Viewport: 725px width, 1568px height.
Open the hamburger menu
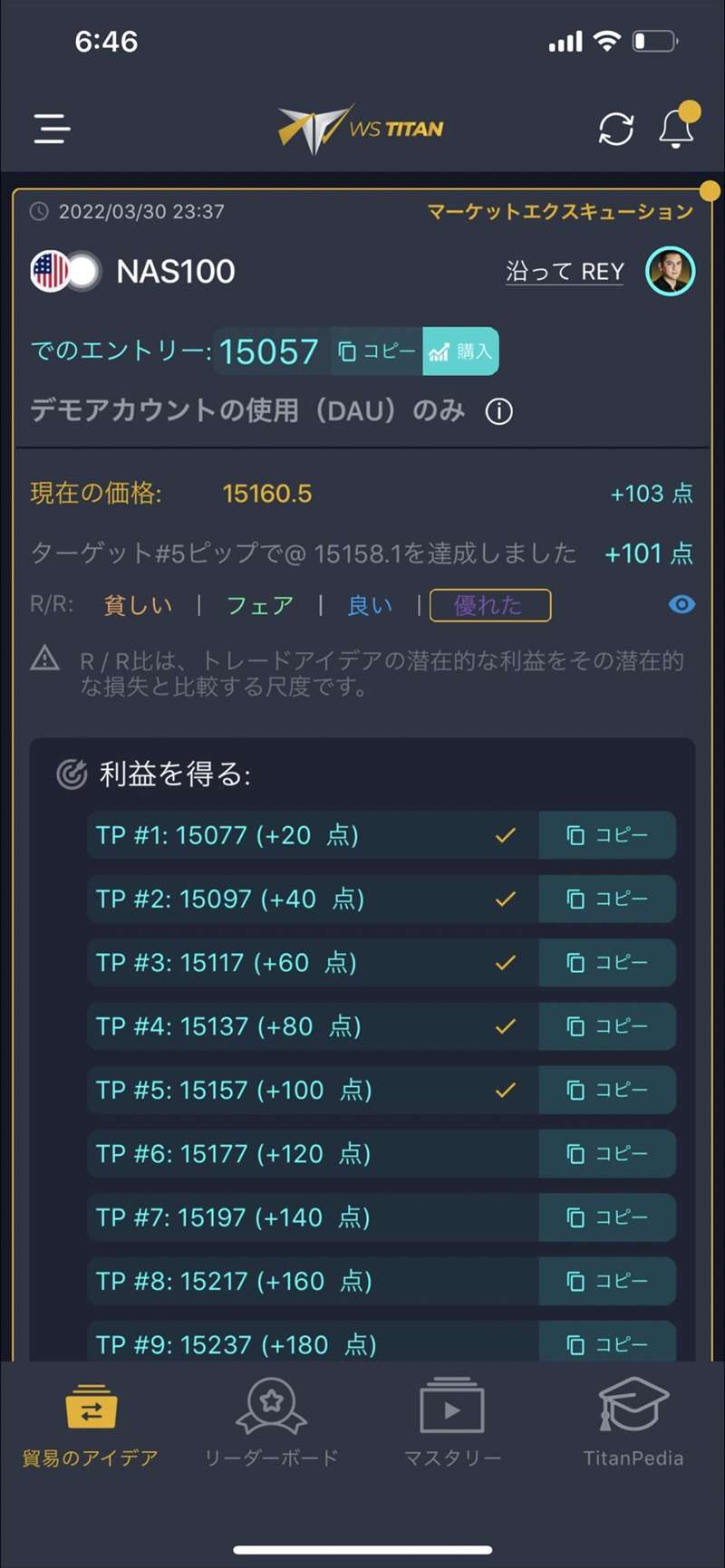point(52,128)
